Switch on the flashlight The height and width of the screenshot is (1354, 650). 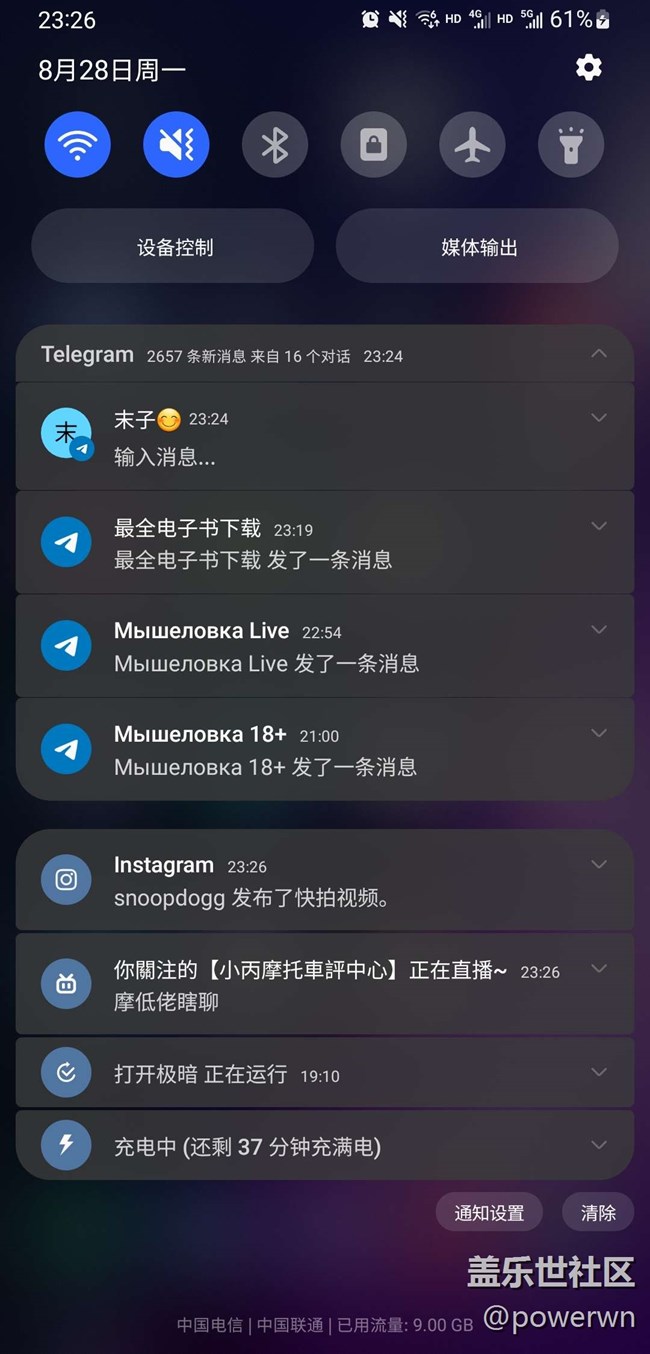coord(571,145)
